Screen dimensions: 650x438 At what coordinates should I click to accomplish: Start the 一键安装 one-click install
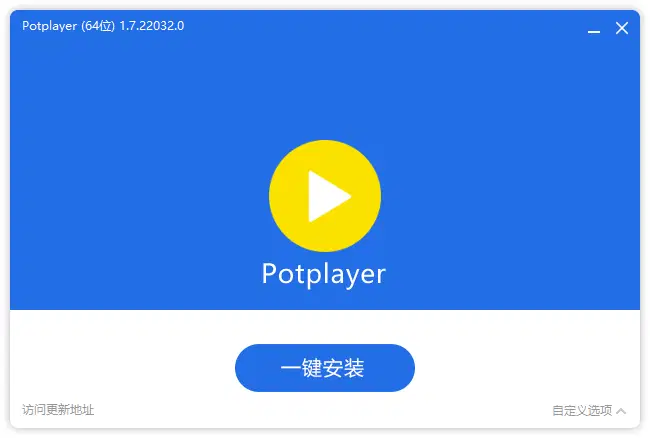click(324, 368)
